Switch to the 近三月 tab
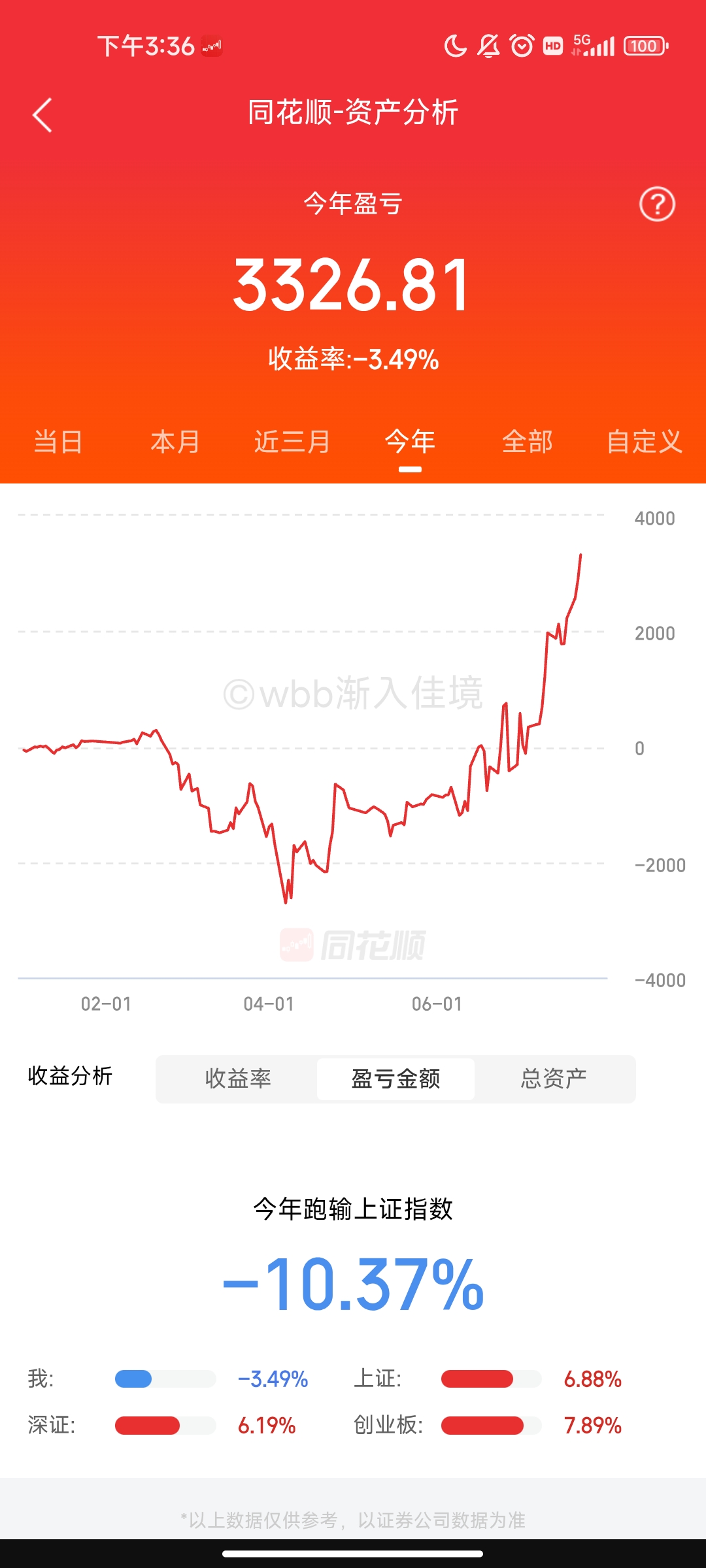 (x=292, y=442)
